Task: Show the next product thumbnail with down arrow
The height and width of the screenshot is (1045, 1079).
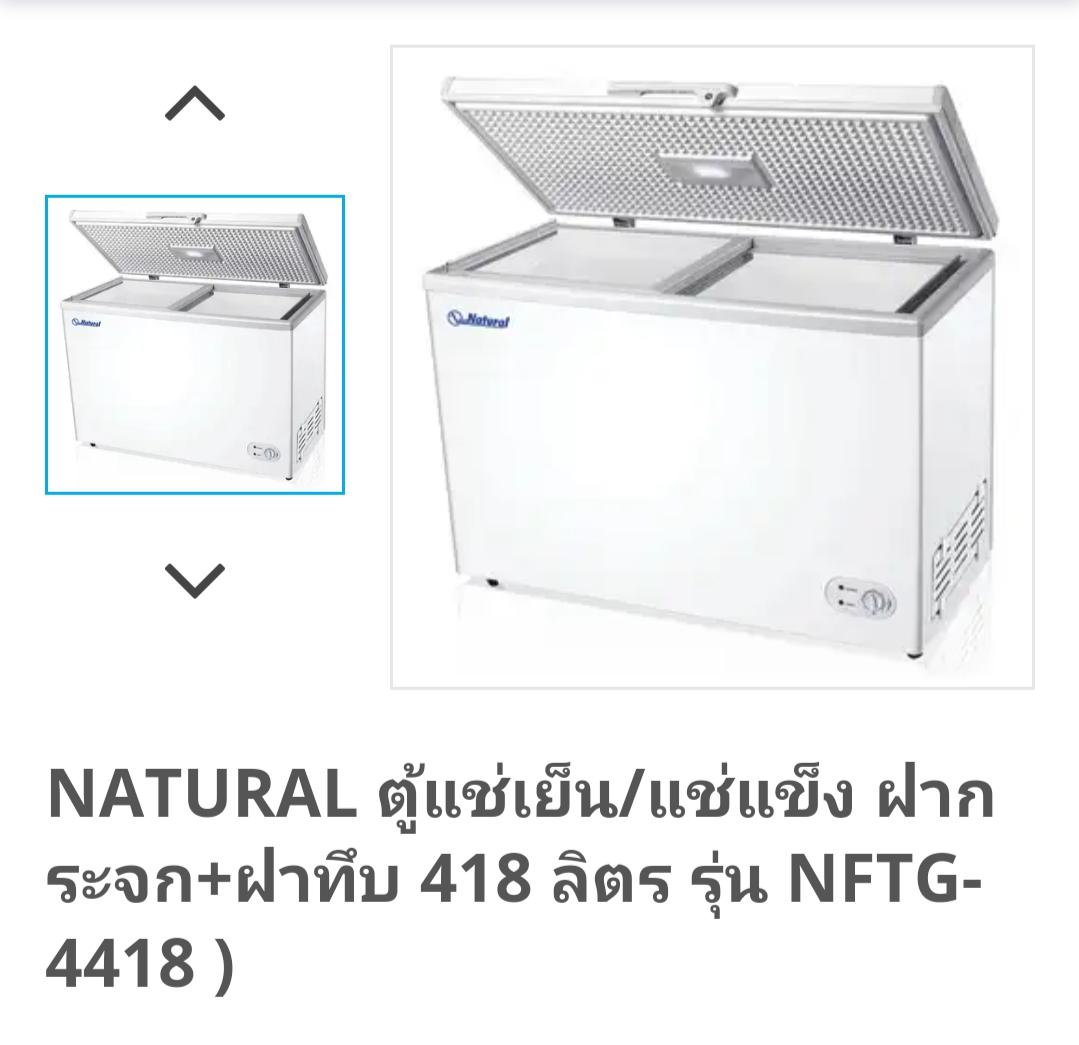Action: click(x=195, y=579)
